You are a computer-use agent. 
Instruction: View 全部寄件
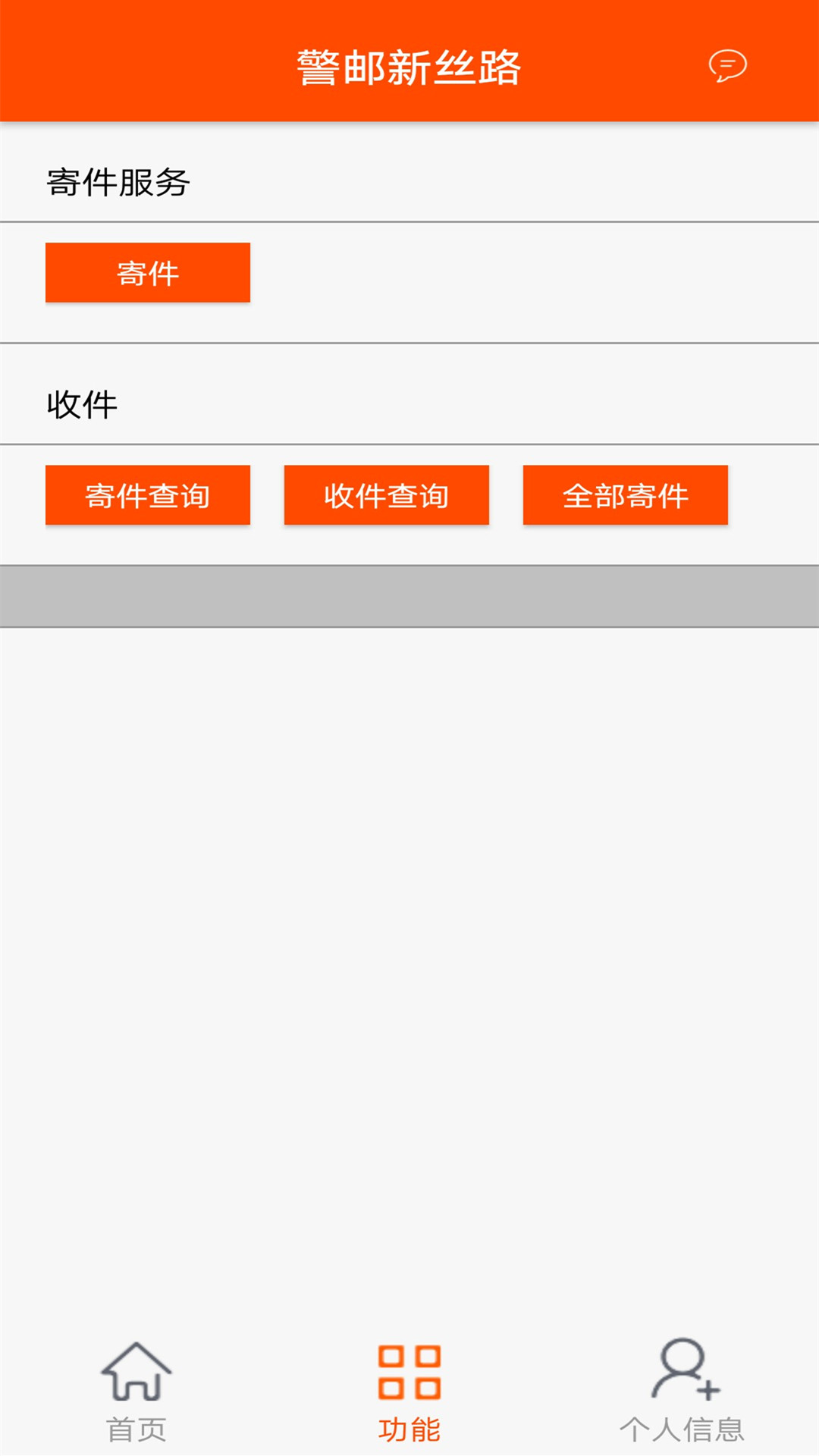[x=625, y=495]
